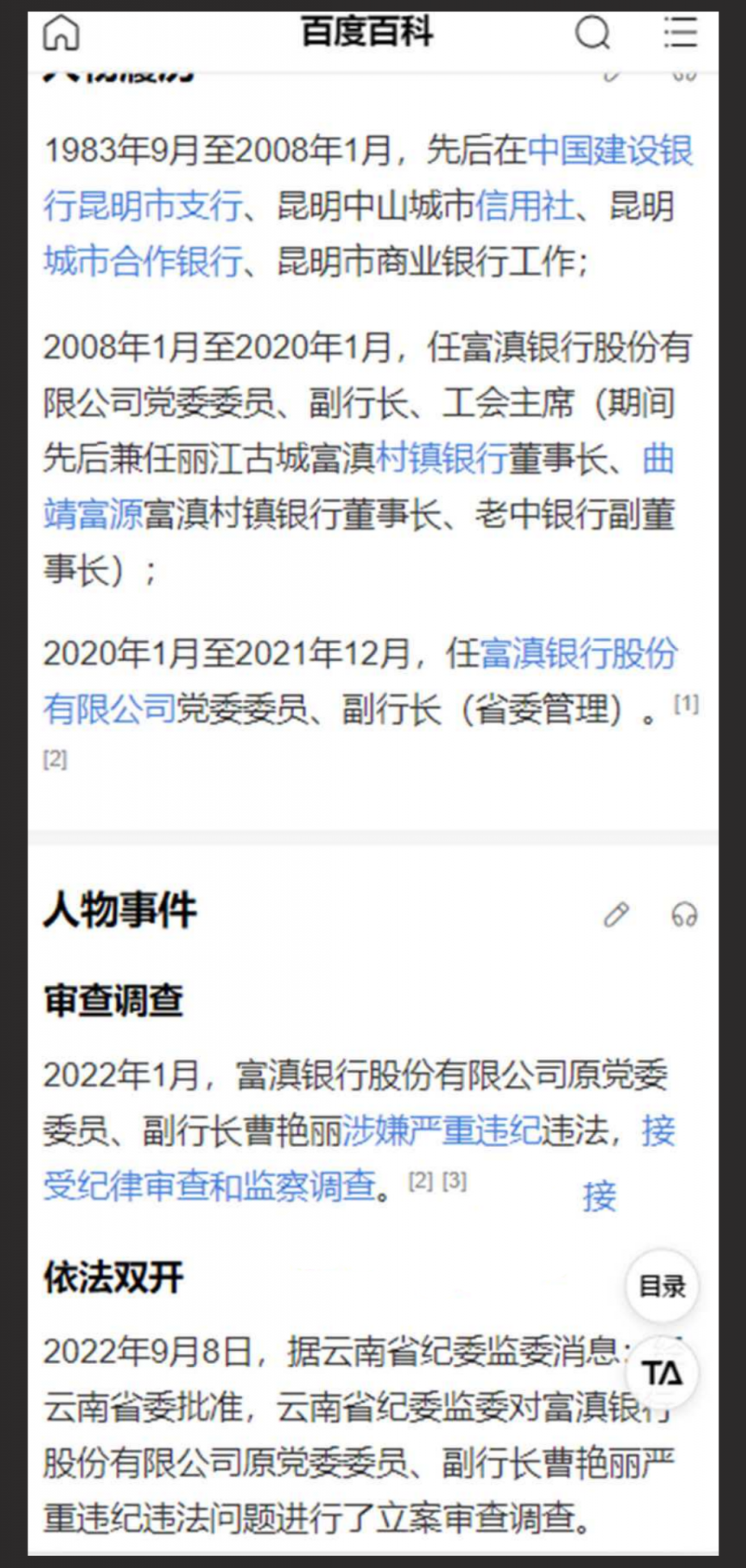This screenshot has width=746, height=1568.
Task: Click the 百度百科 title in header
Action: coord(369,34)
